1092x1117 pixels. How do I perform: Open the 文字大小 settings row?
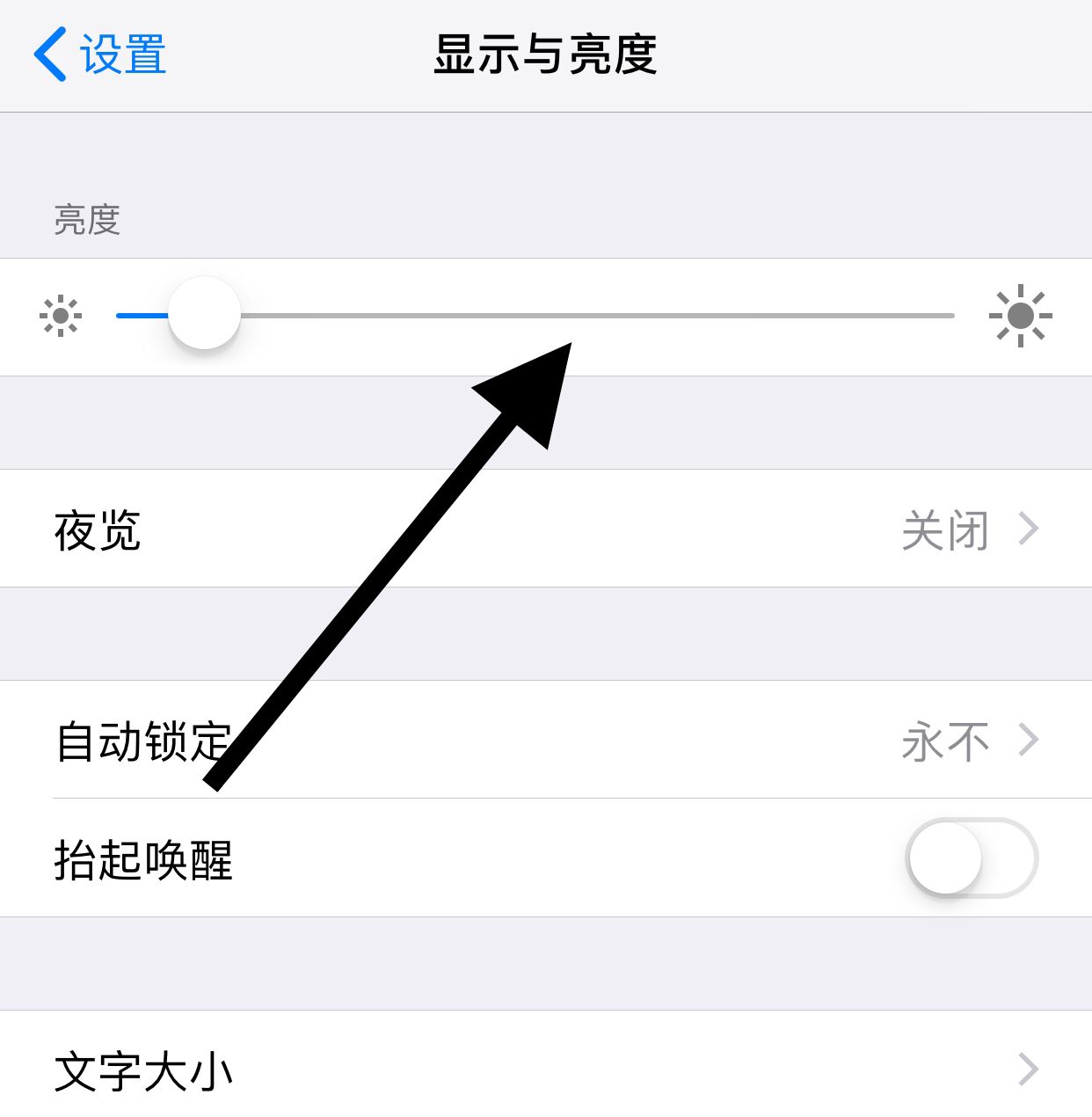pyautogui.click(x=545, y=1070)
